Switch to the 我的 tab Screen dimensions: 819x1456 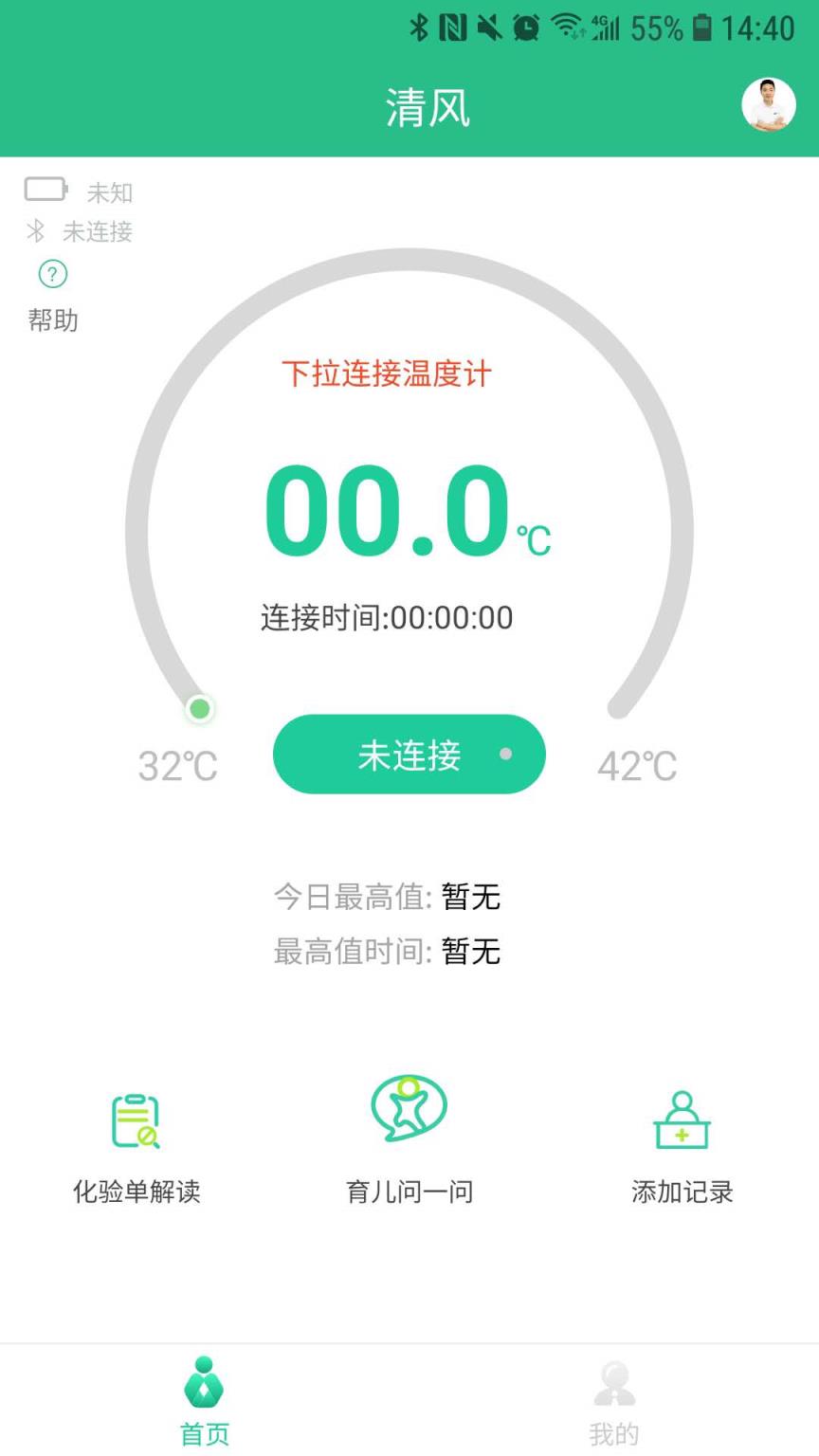(614, 1403)
